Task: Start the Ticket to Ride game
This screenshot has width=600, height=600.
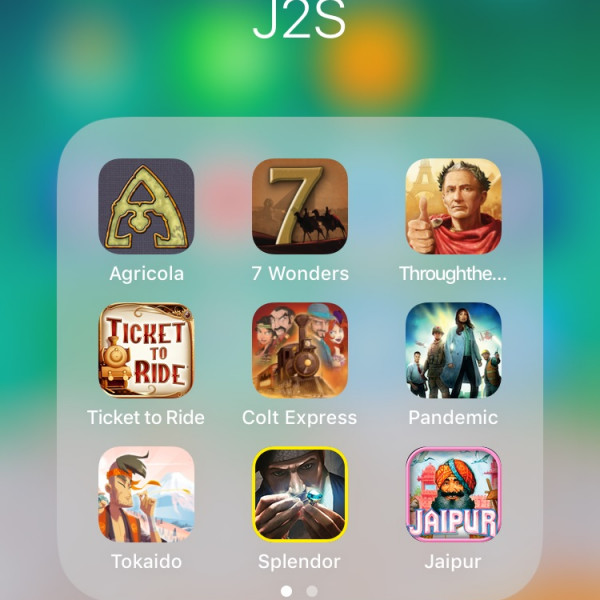Action: 146,351
